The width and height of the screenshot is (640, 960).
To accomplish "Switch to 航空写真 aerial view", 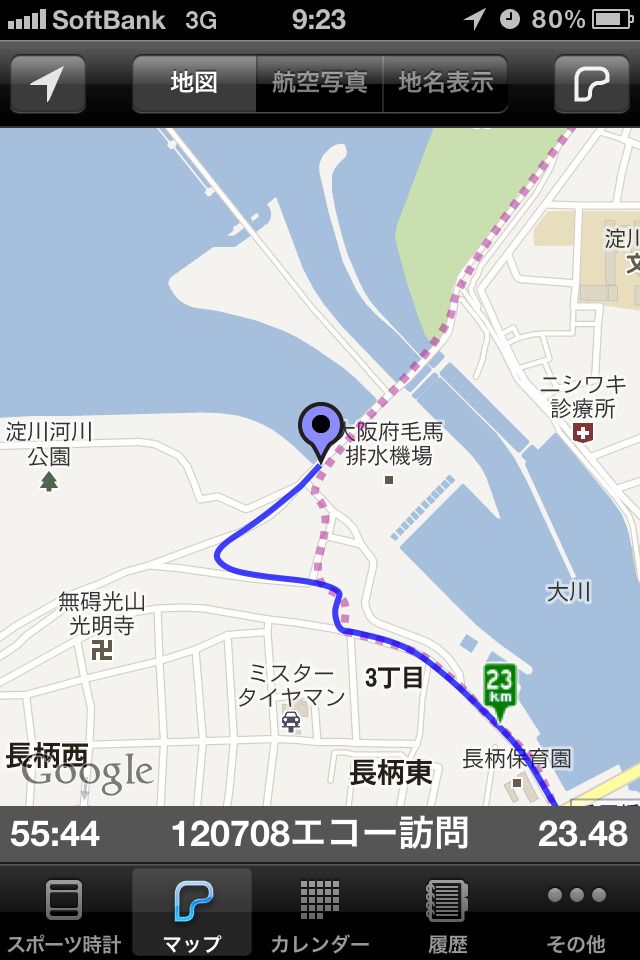I will [x=320, y=83].
